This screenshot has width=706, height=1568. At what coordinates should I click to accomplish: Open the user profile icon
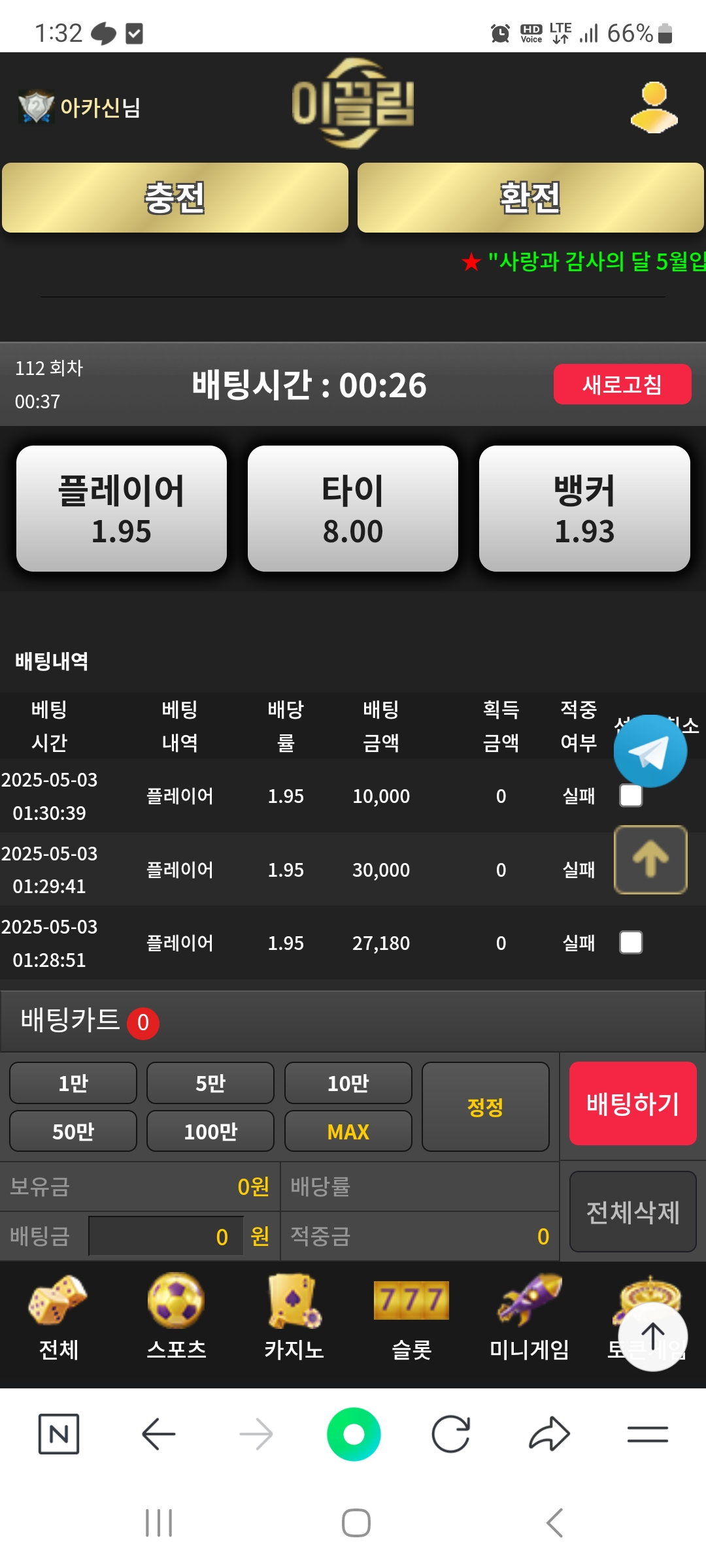654,107
